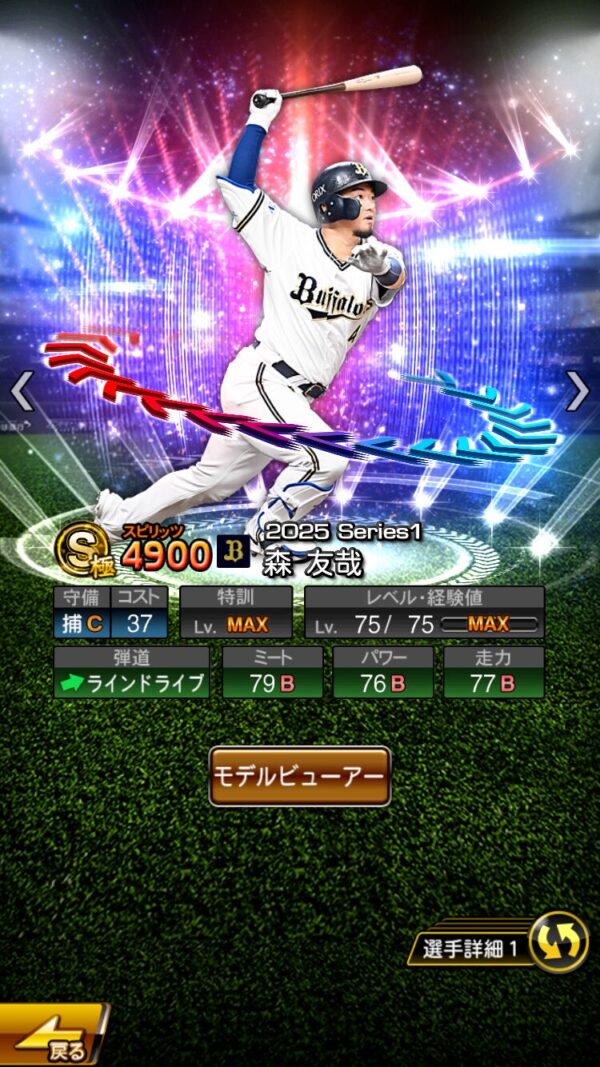Image resolution: width=600 pixels, height=1067 pixels.
Task: Show the previous player with left arrow
Action: [22, 392]
